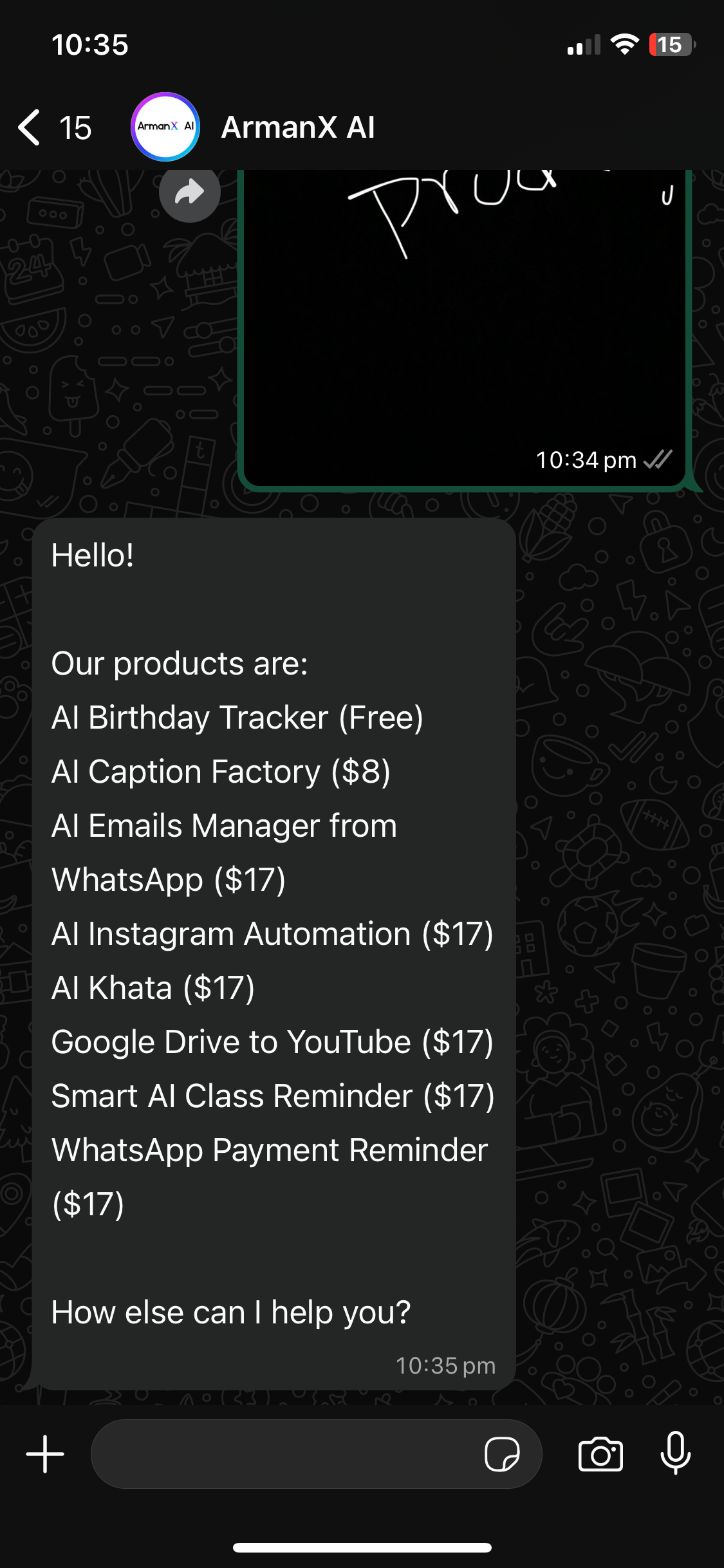Open the ArmanX AI profile picture
Viewport: 724px width, 1568px height.
pyautogui.click(x=165, y=127)
